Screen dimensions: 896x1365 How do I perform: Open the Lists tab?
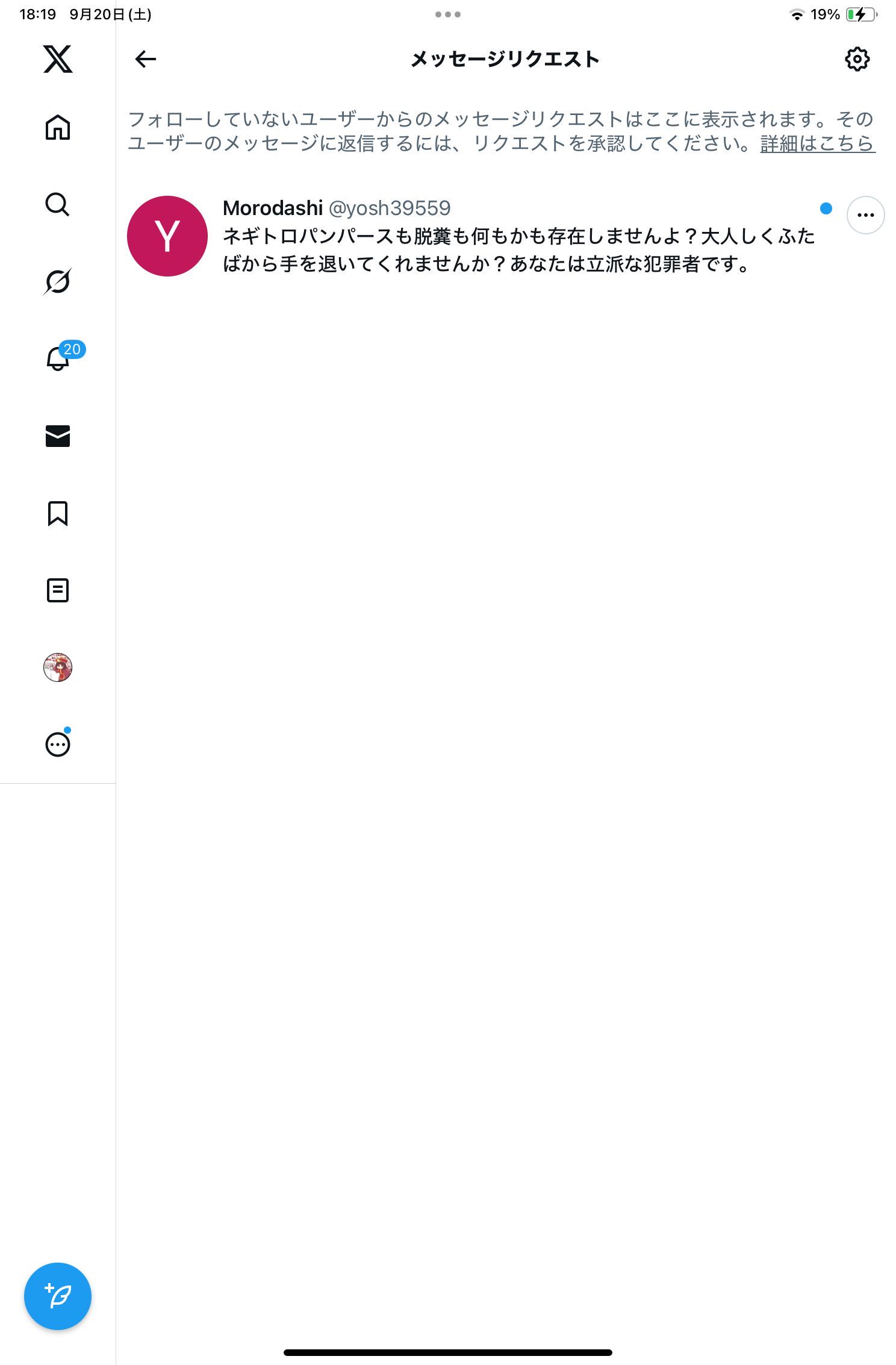[x=58, y=590]
